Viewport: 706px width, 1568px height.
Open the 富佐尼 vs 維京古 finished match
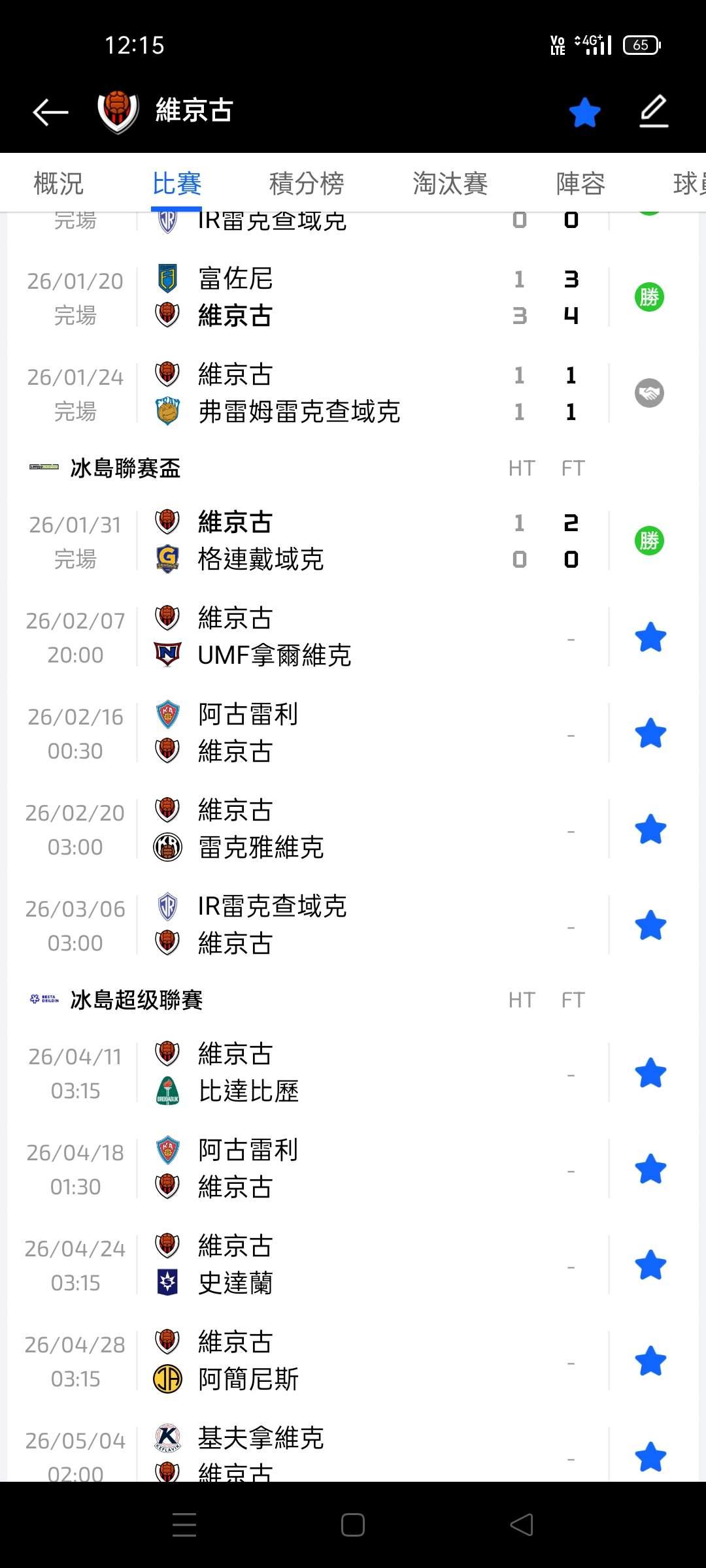[x=327, y=297]
